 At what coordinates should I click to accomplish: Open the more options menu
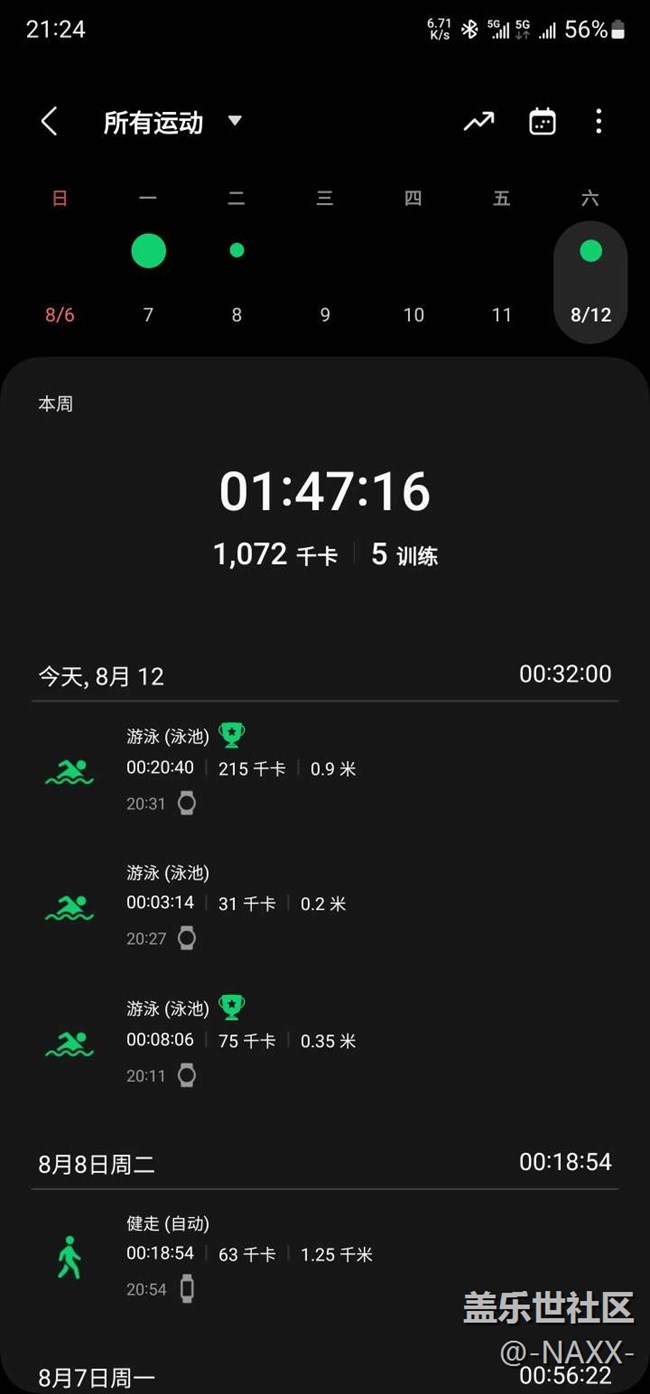(x=598, y=122)
